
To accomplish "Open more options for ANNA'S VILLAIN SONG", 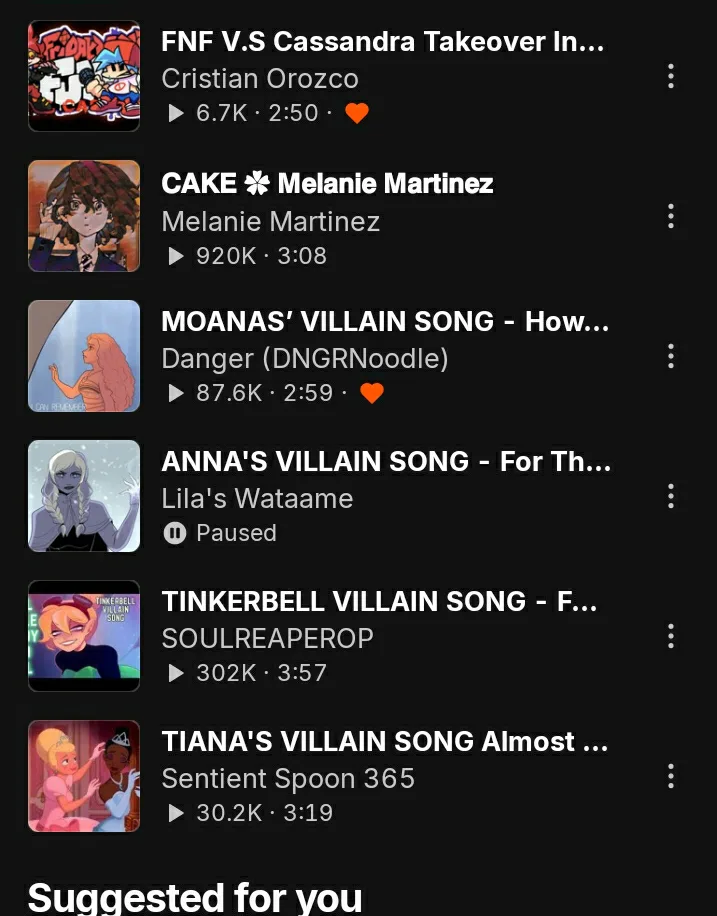I will [x=670, y=496].
